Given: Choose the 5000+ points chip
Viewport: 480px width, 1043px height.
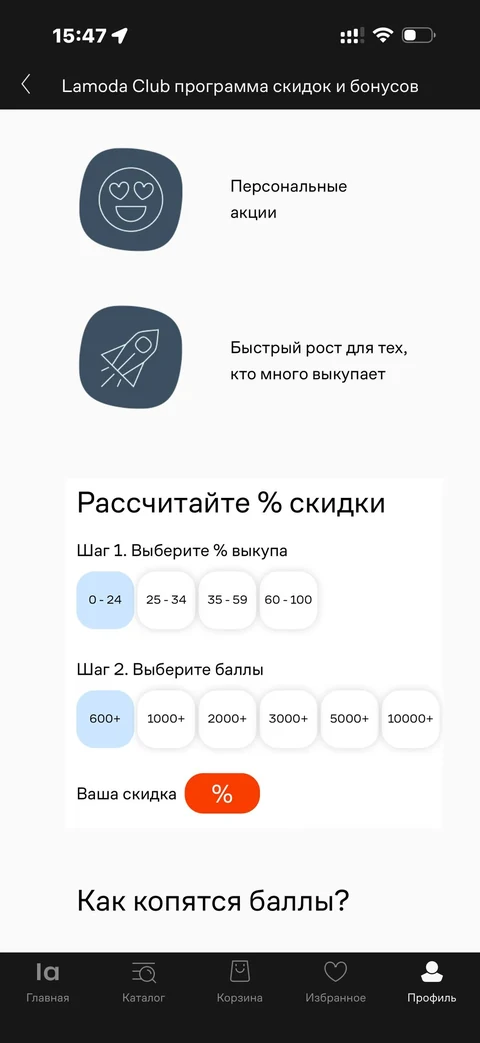Looking at the screenshot, I should pos(350,719).
